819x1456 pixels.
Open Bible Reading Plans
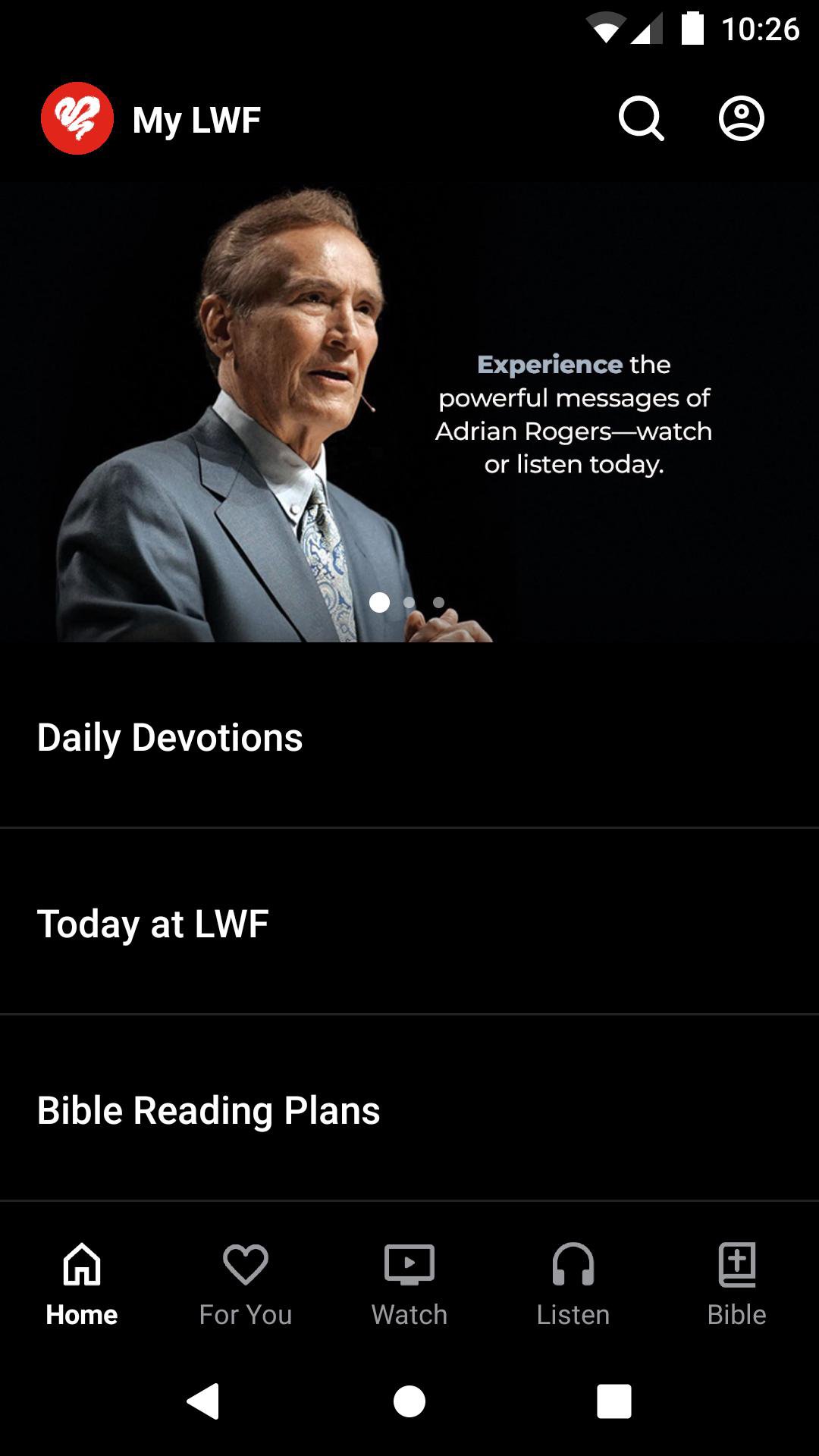point(209,1110)
